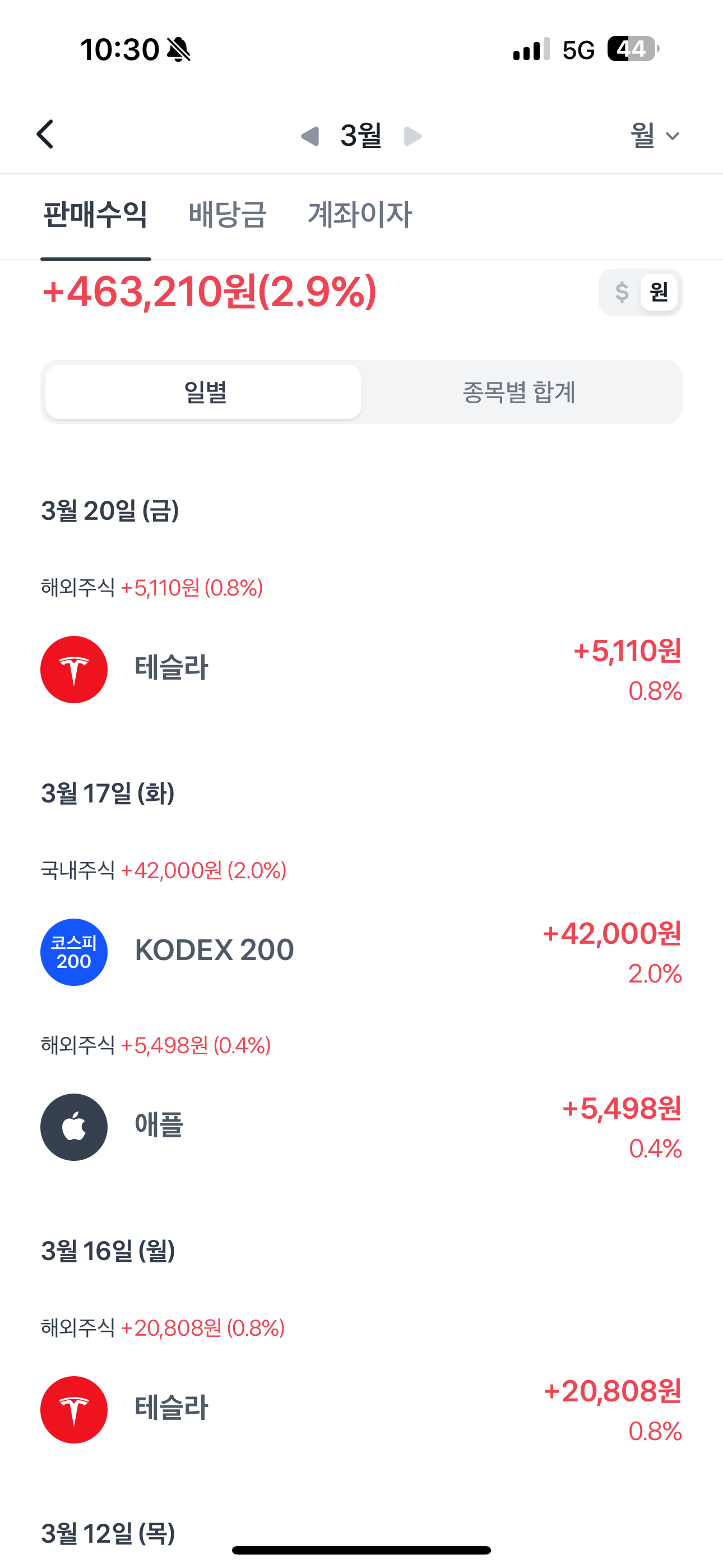Open 테슬라 sale from 3월 16일

click(x=361, y=1409)
